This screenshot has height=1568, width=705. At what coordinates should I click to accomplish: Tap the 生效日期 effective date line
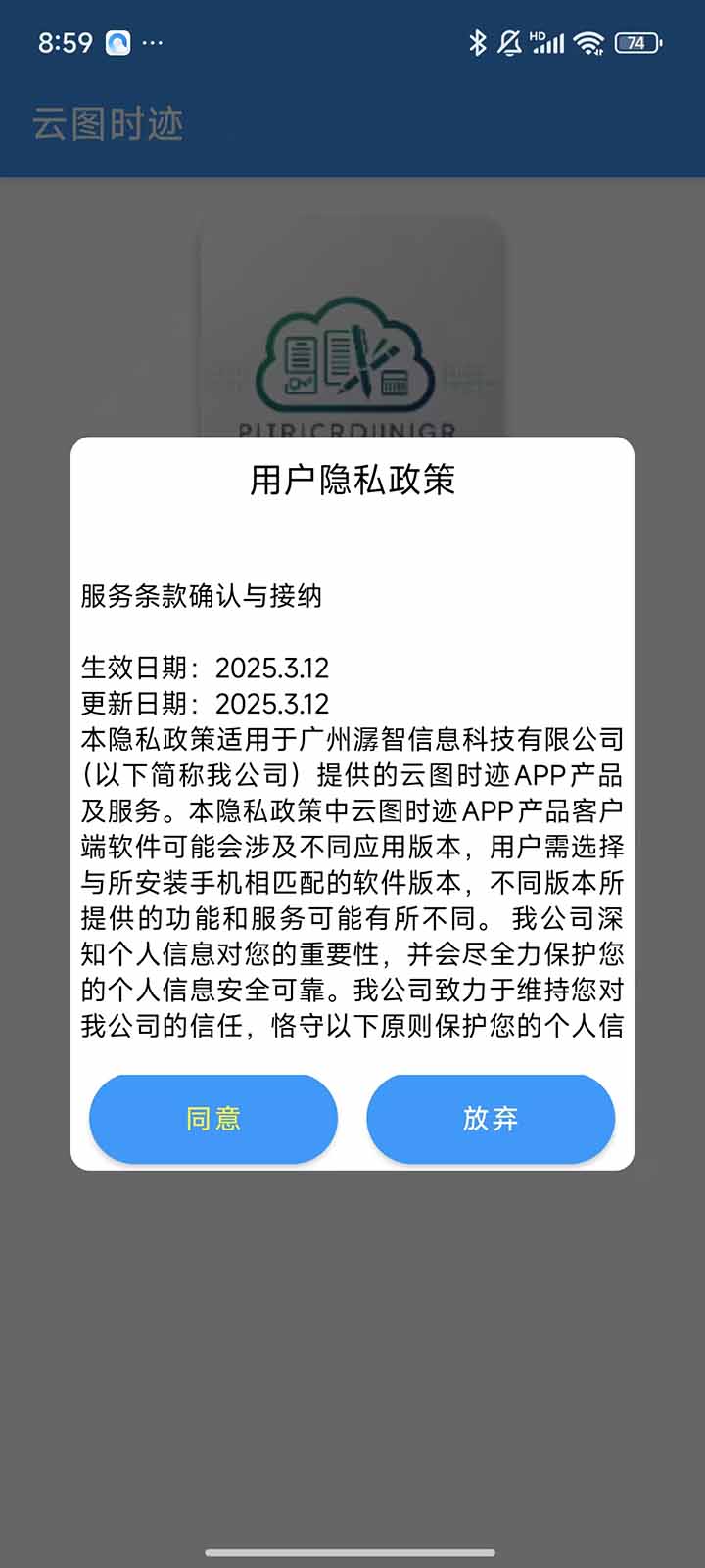(x=206, y=669)
